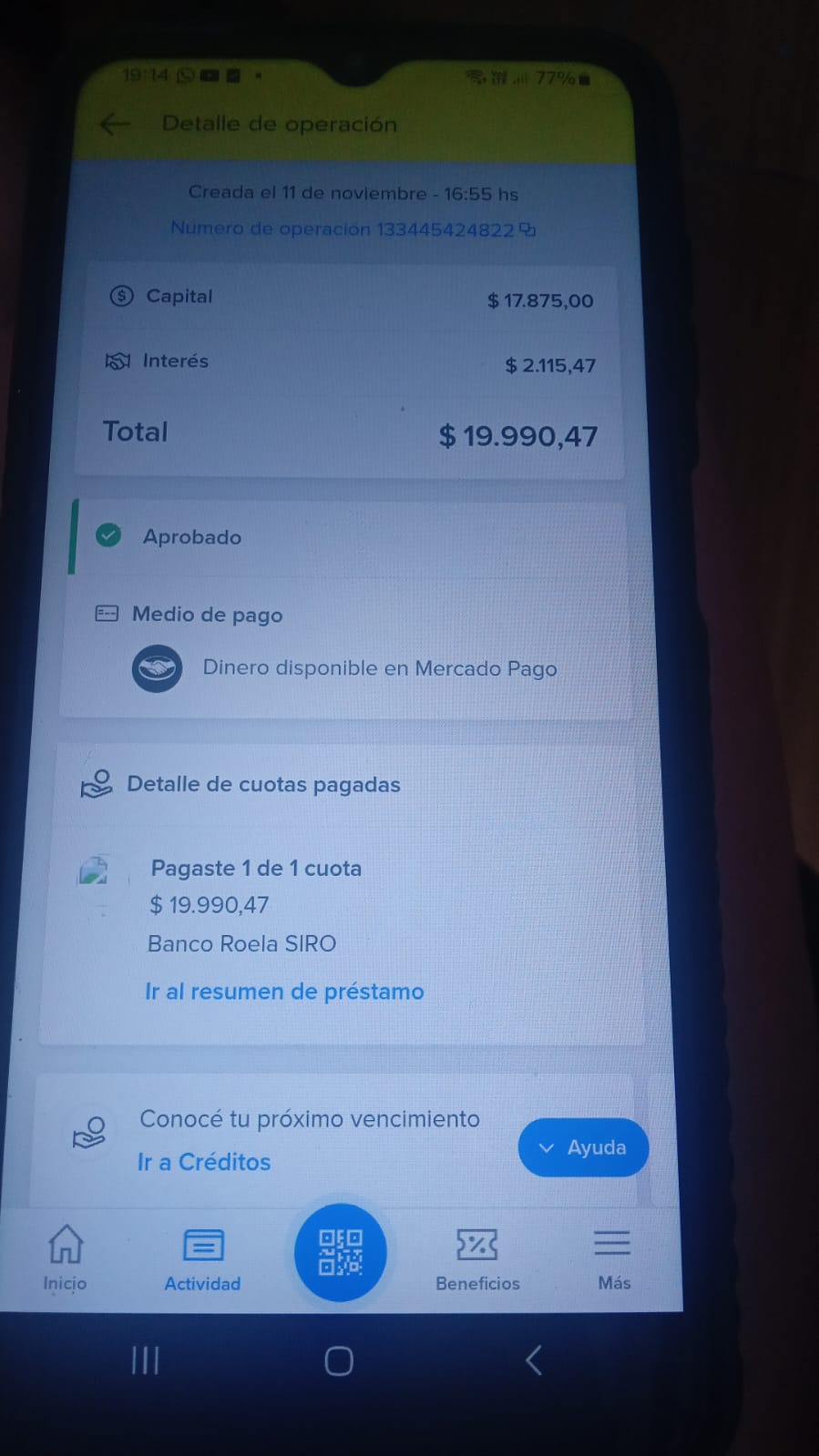Go back from Detalle de operación
This screenshot has width=819, height=1456.
pos(114,125)
